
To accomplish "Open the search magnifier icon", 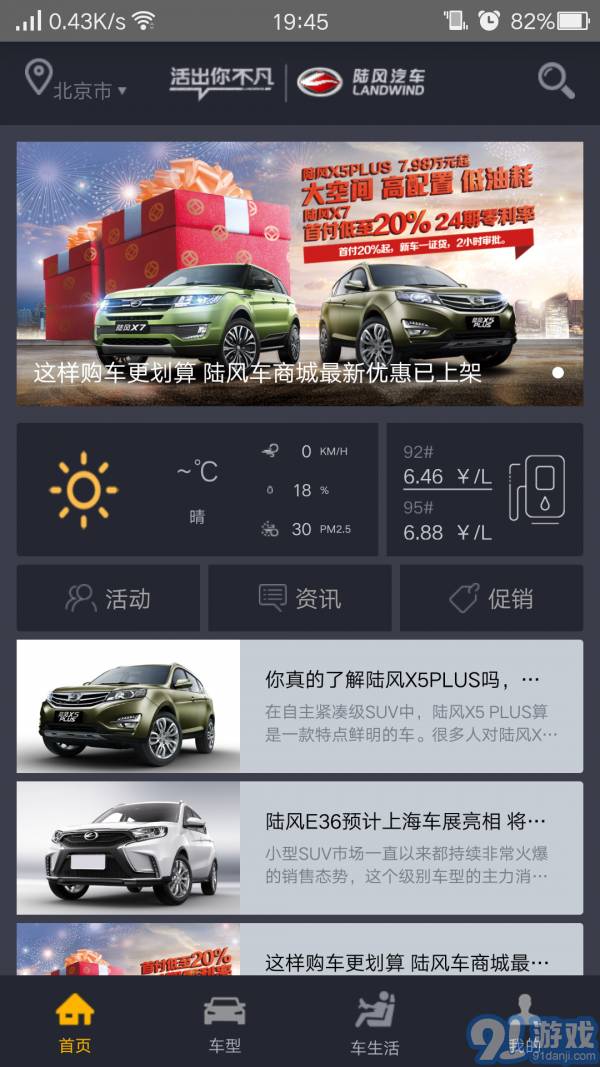I will point(556,81).
